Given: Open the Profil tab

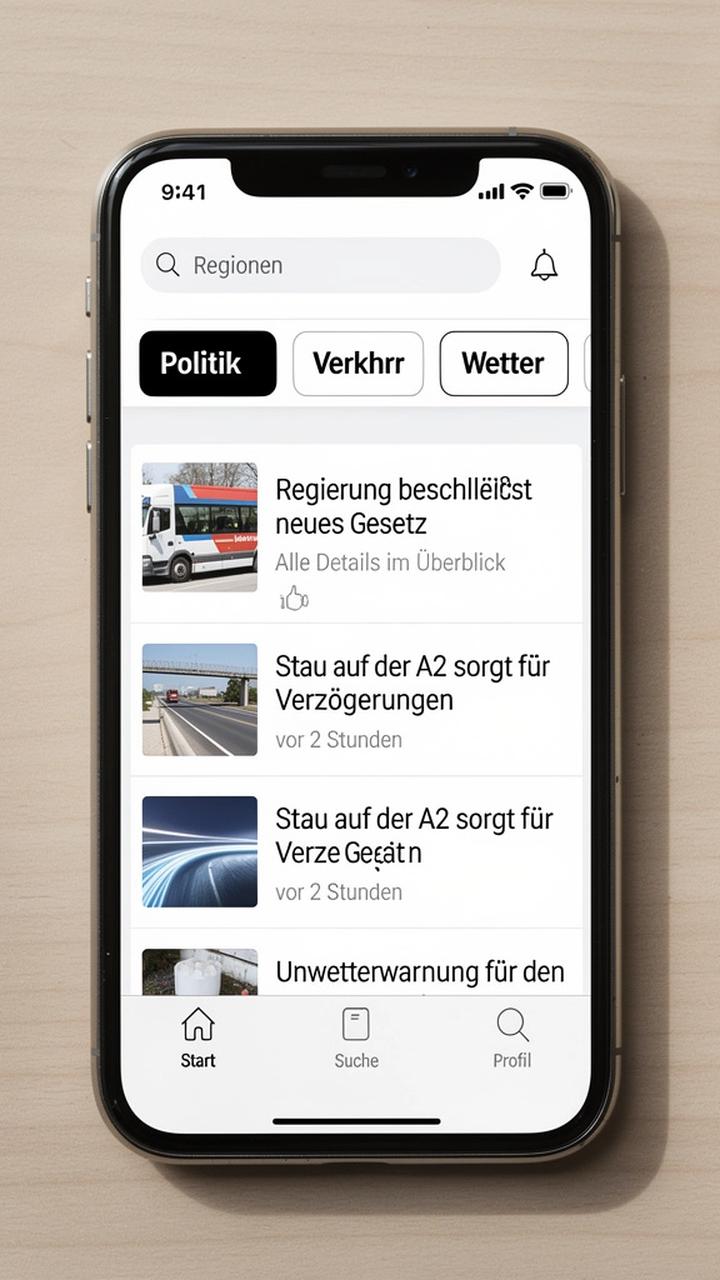Looking at the screenshot, I should [x=512, y=1038].
